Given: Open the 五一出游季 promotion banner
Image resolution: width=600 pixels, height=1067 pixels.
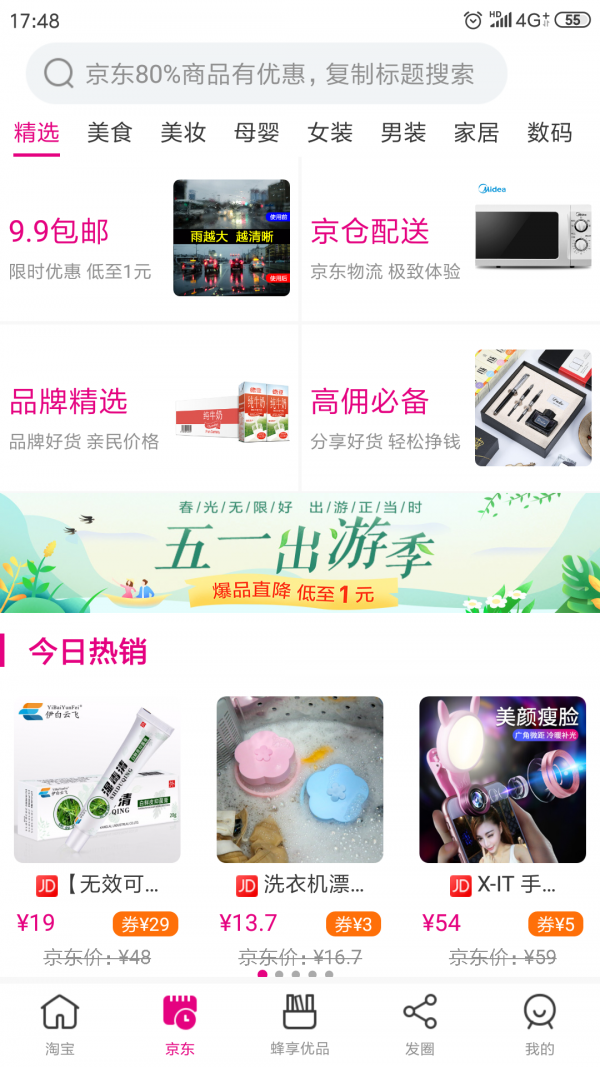Looking at the screenshot, I should 300,552.
